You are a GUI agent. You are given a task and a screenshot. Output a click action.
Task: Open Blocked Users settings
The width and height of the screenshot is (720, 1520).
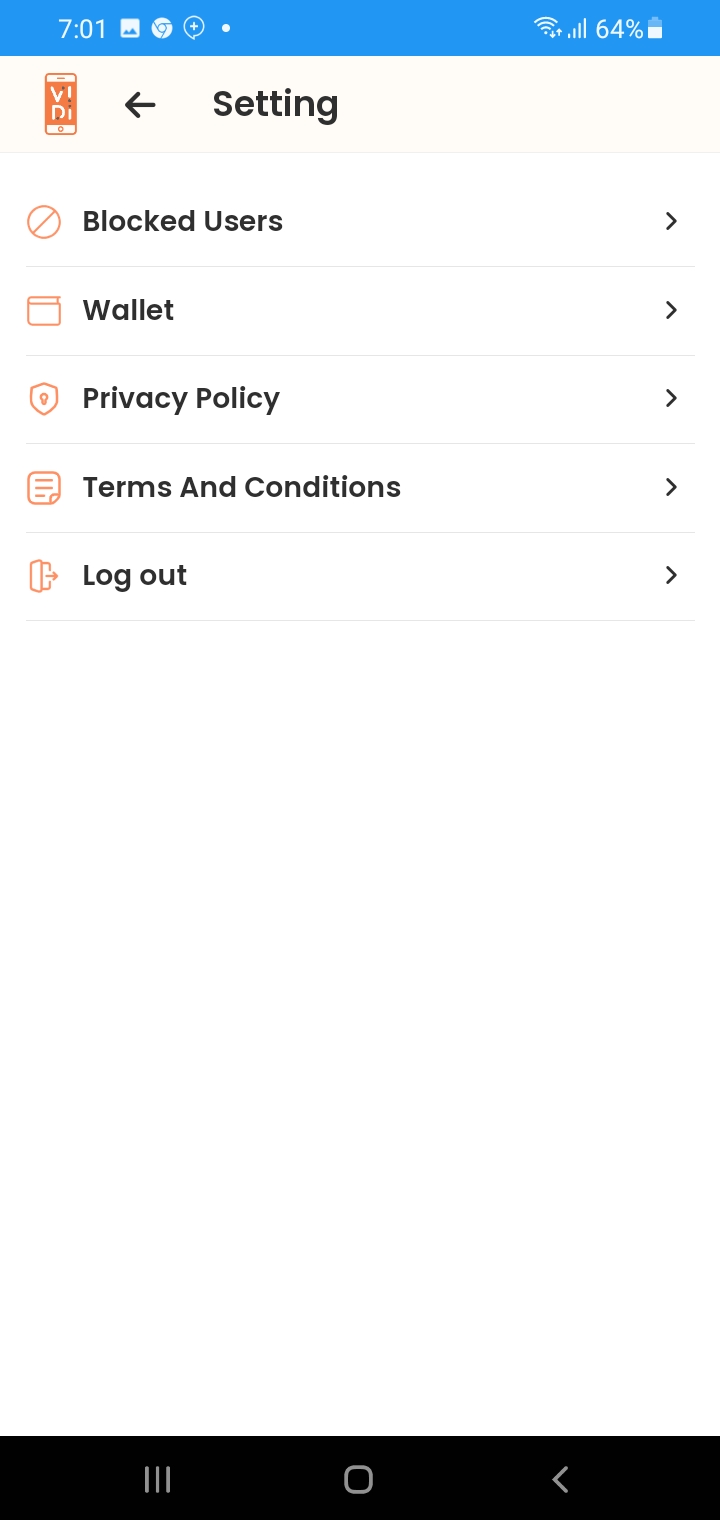pyautogui.click(x=360, y=222)
